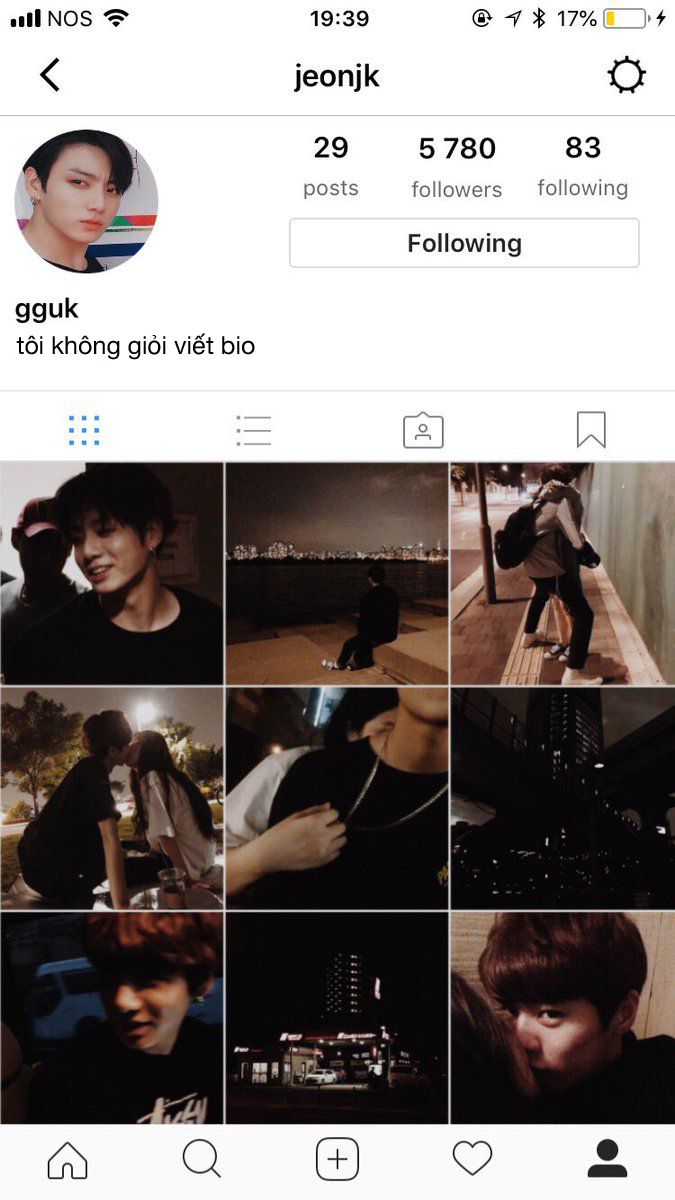This screenshot has height=1200, width=675.
Task: Open the couple kissing in park post
Action: pyautogui.click(x=112, y=798)
